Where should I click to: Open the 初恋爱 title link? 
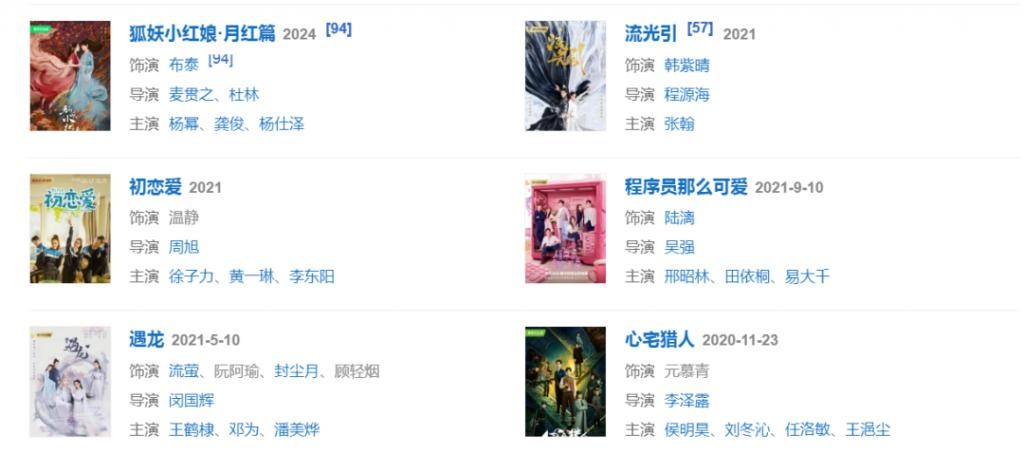155,187
